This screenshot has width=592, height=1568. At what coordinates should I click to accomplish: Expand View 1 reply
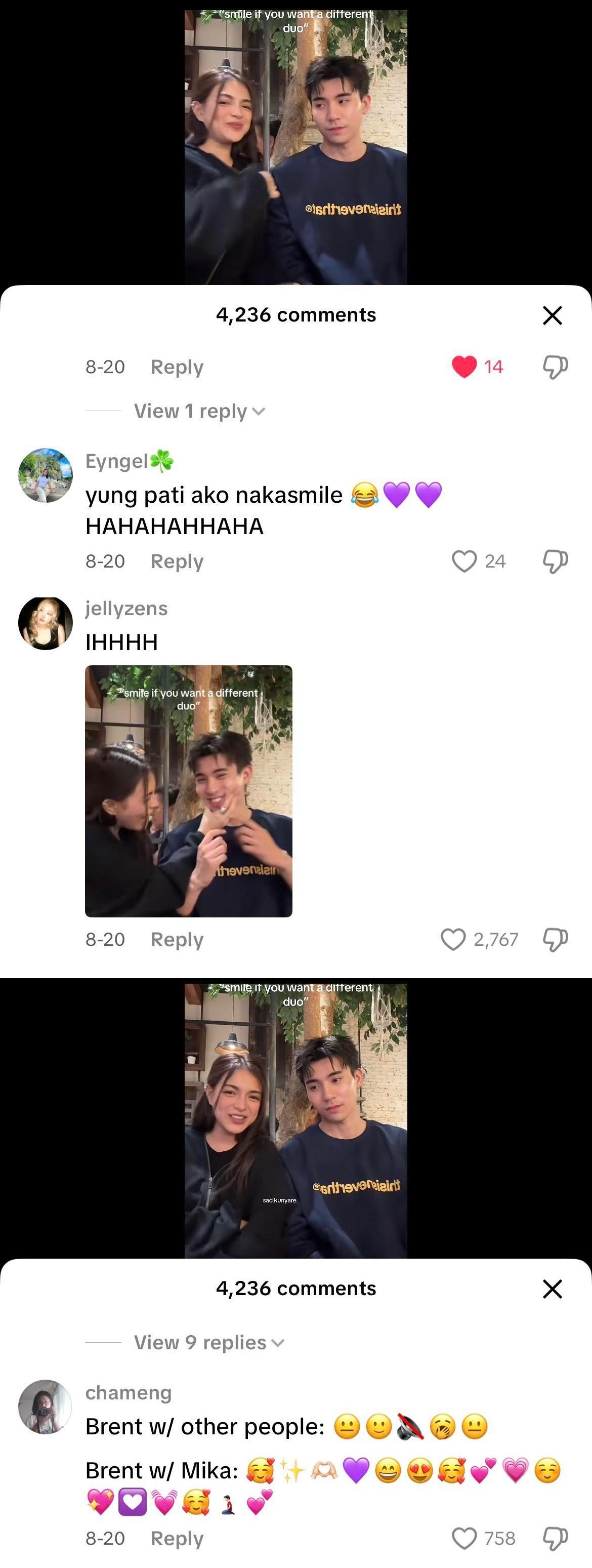(199, 412)
